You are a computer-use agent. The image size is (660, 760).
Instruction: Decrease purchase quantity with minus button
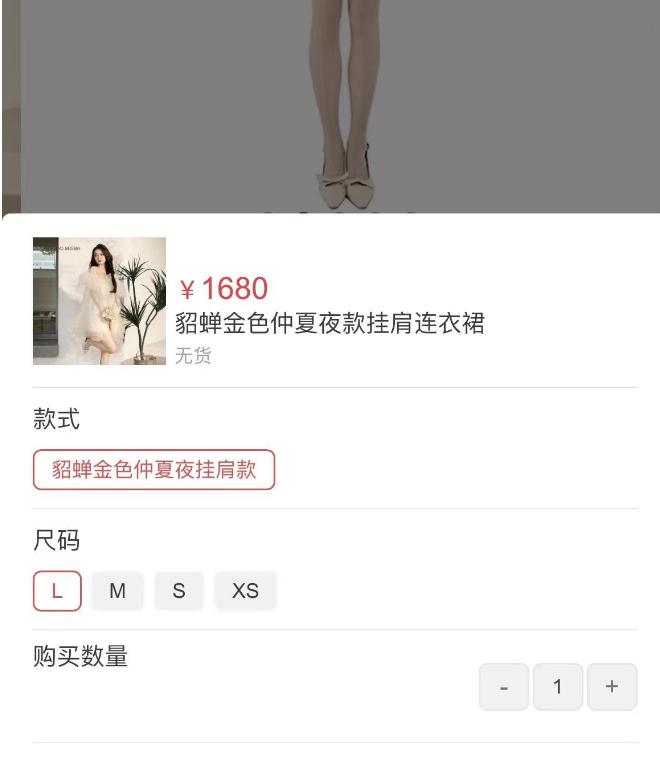click(x=504, y=687)
